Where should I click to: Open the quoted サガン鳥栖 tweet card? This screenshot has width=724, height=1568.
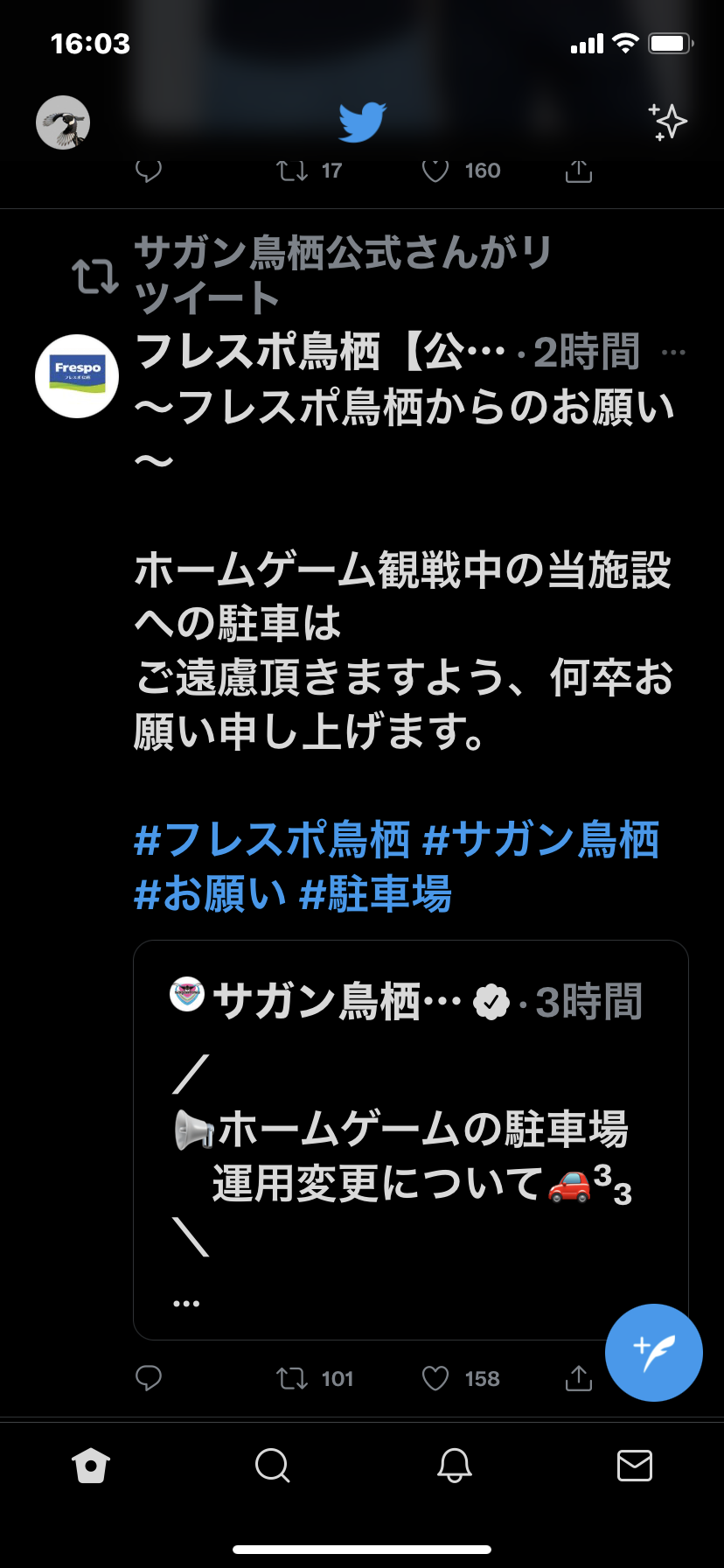tap(411, 1140)
